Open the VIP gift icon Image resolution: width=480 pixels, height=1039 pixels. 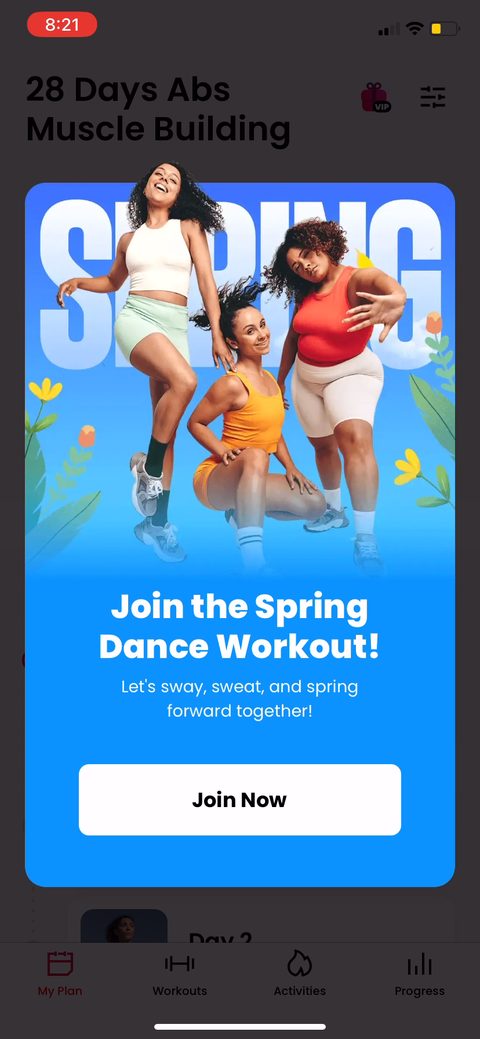pos(375,97)
